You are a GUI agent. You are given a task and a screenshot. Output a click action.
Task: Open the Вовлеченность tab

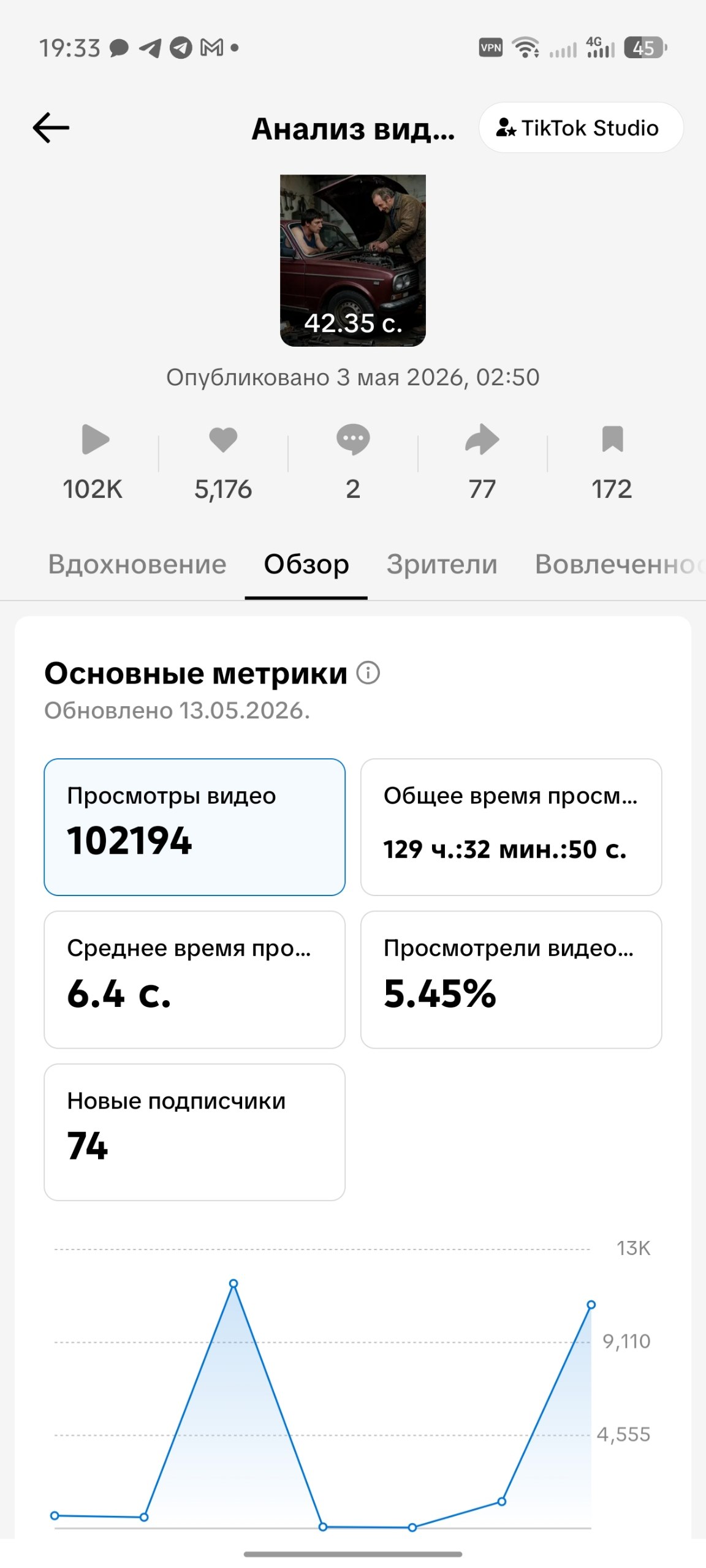pos(619,564)
